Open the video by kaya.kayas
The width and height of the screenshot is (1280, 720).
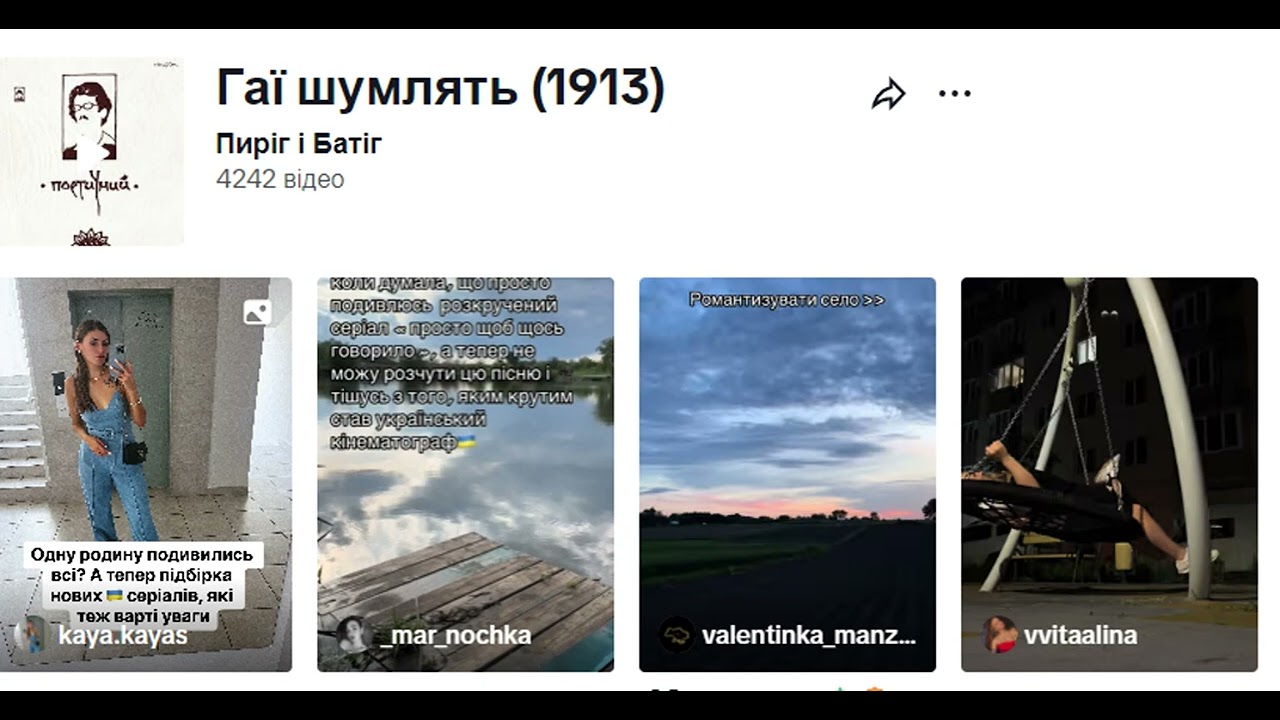coord(146,450)
